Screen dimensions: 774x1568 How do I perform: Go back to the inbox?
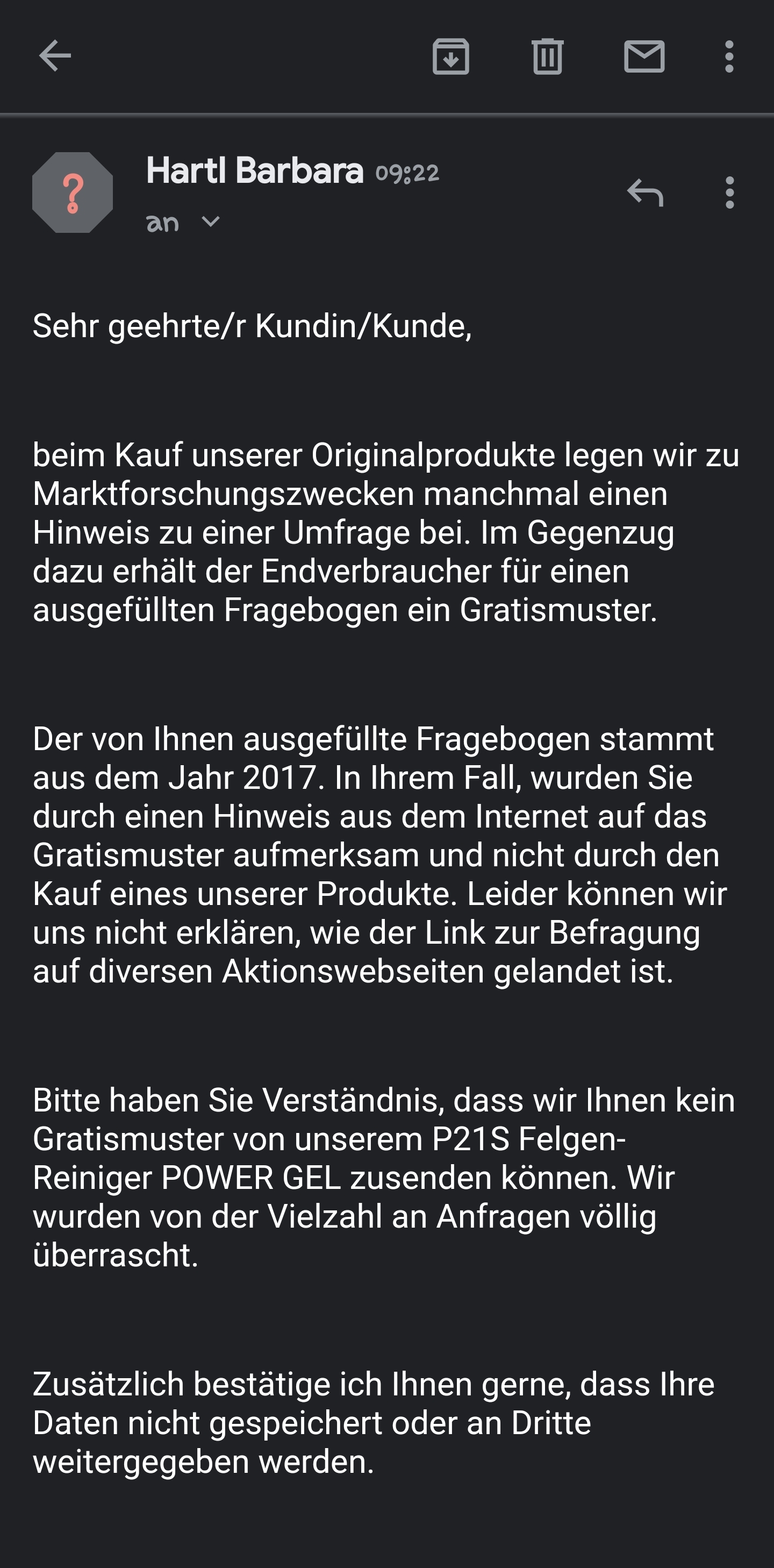pos(55,56)
